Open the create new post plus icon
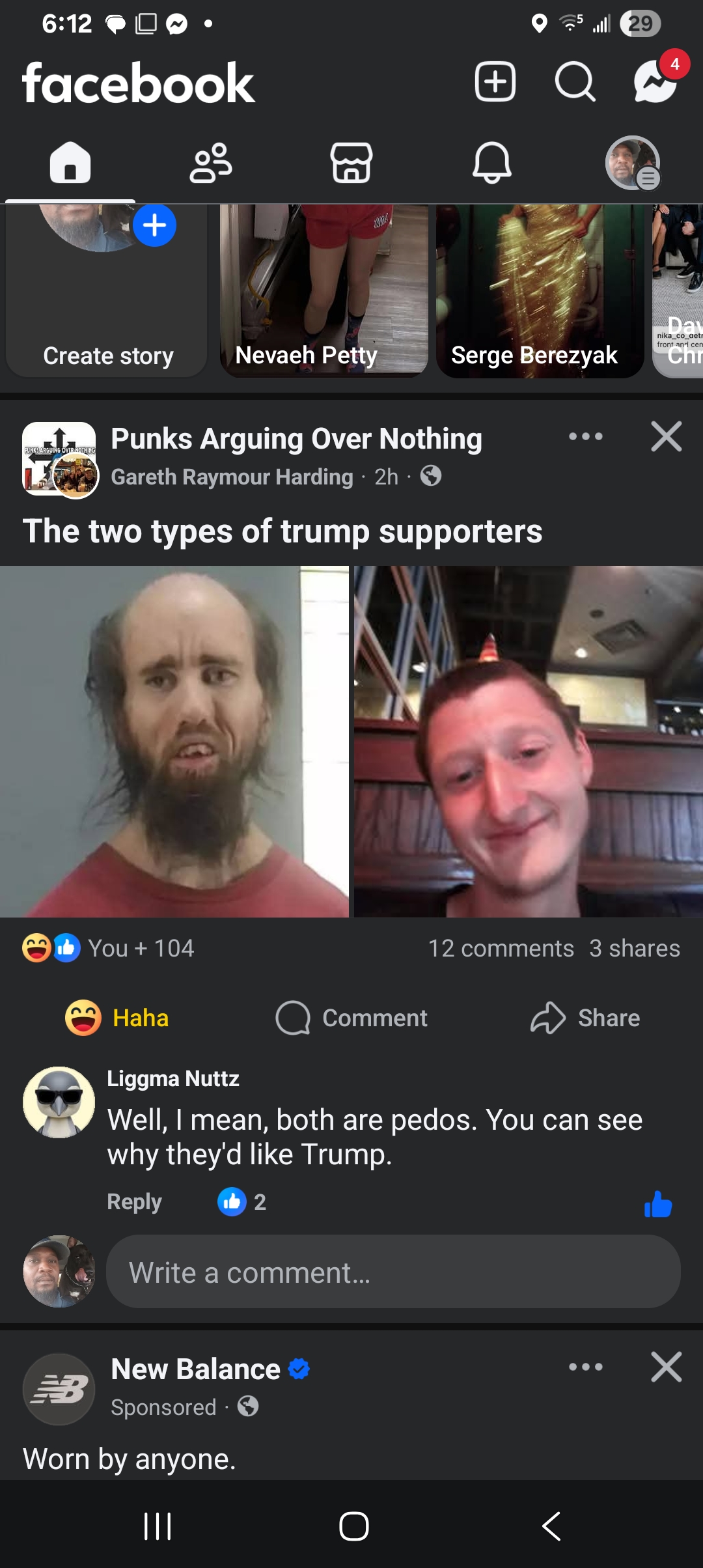 click(495, 82)
